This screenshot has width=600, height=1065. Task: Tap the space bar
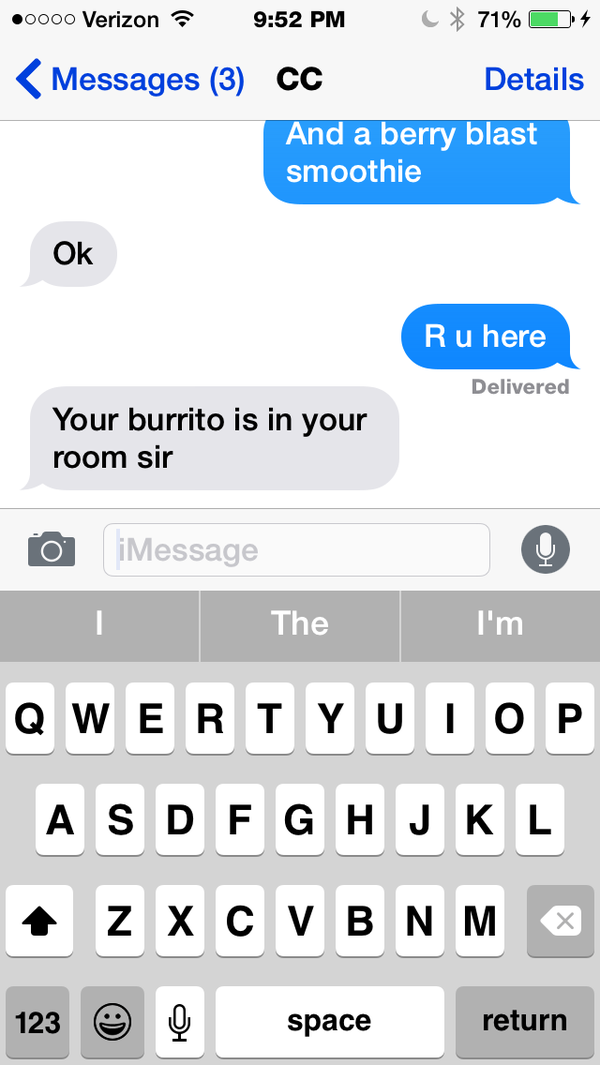click(329, 1021)
